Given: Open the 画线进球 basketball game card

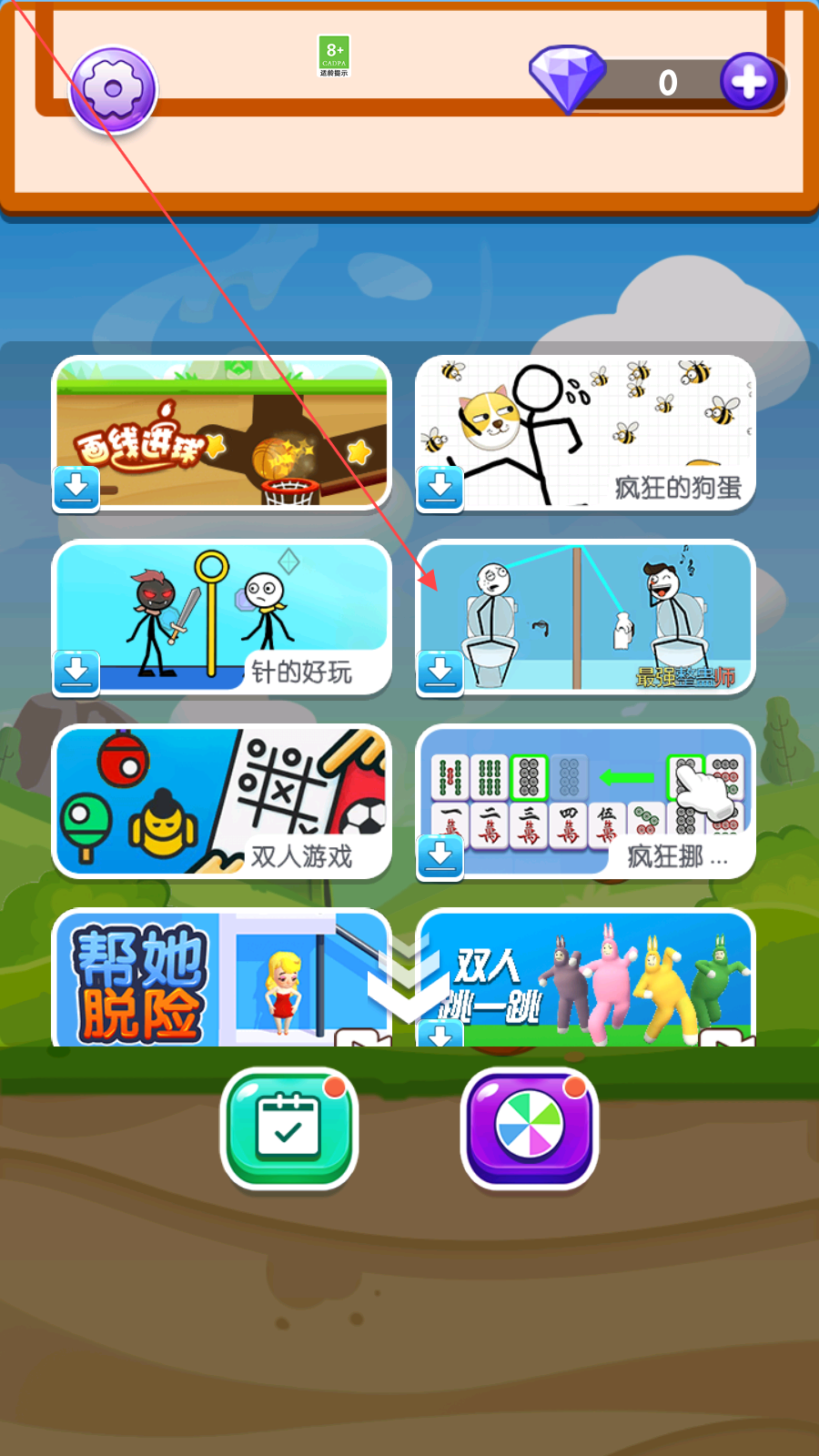Looking at the screenshot, I should tap(221, 433).
